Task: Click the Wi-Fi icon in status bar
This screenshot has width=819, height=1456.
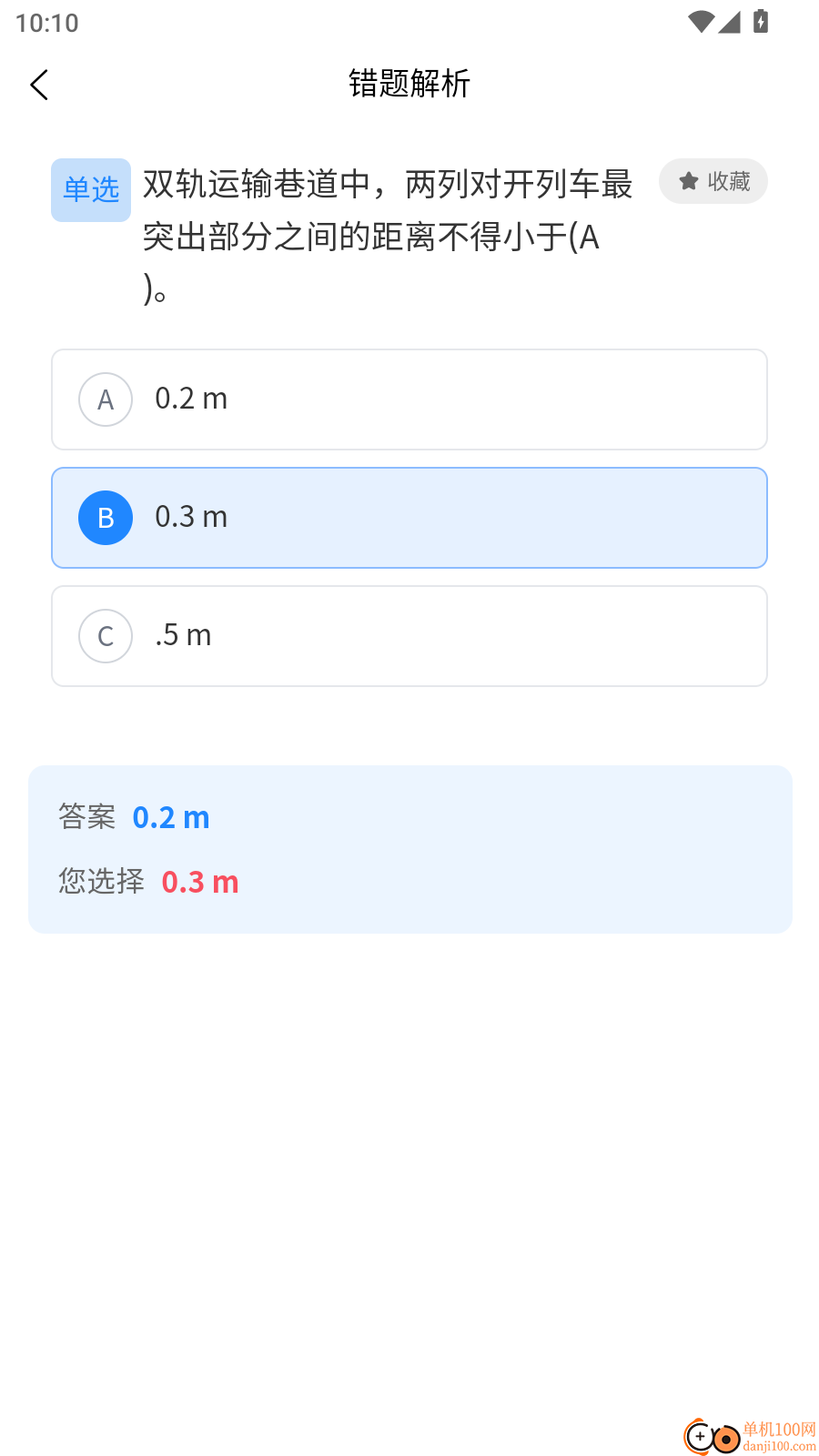Action: pyautogui.click(x=700, y=22)
